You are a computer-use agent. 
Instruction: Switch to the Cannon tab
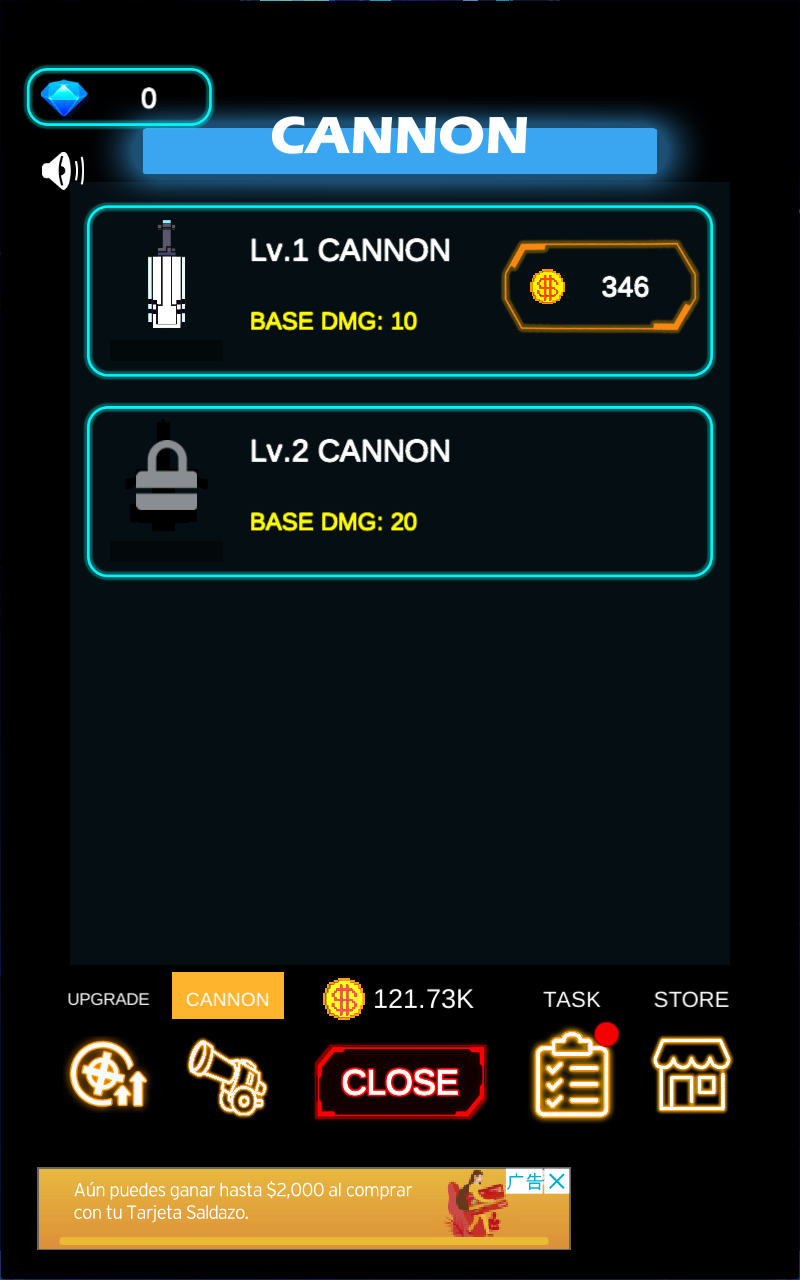coord(228,1076)
